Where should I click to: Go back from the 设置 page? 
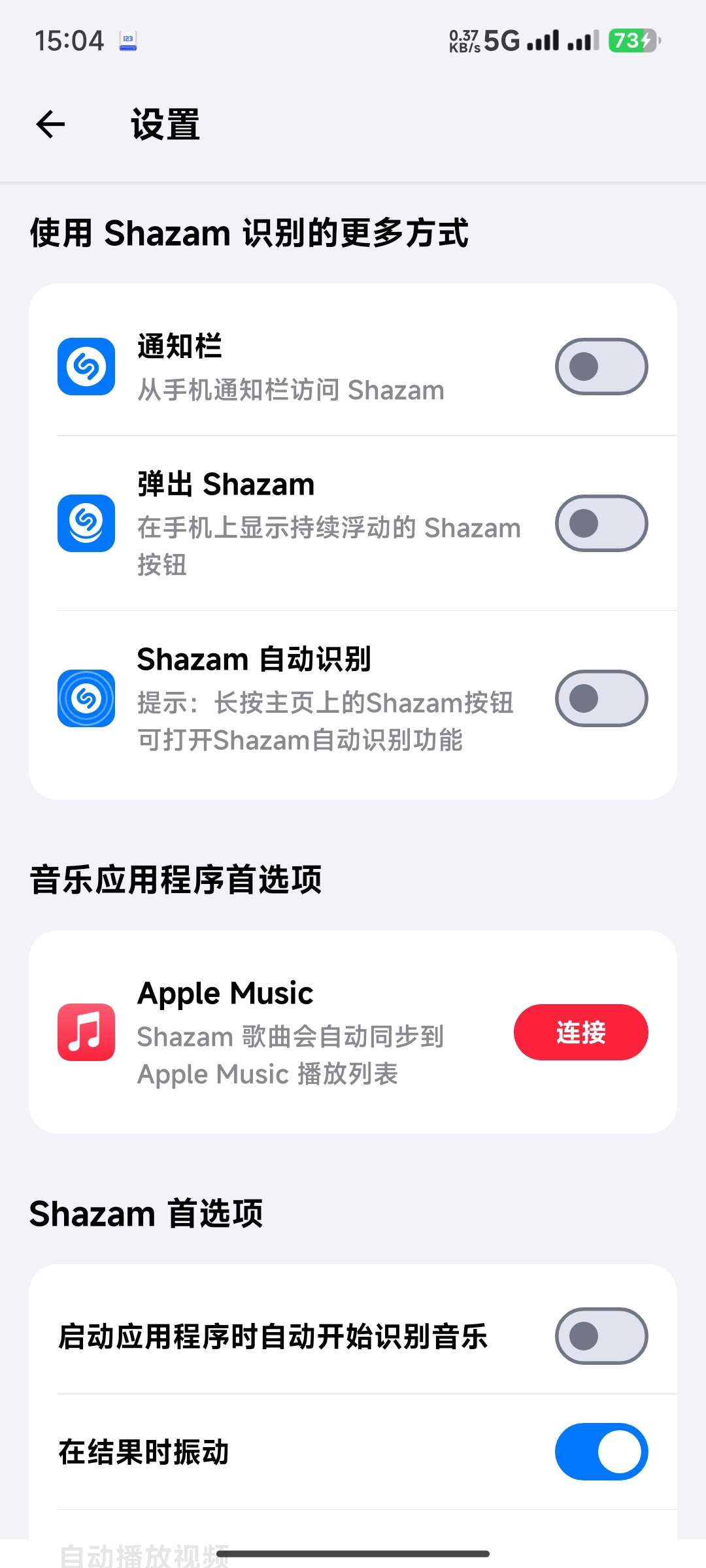(x=51, y=125)
